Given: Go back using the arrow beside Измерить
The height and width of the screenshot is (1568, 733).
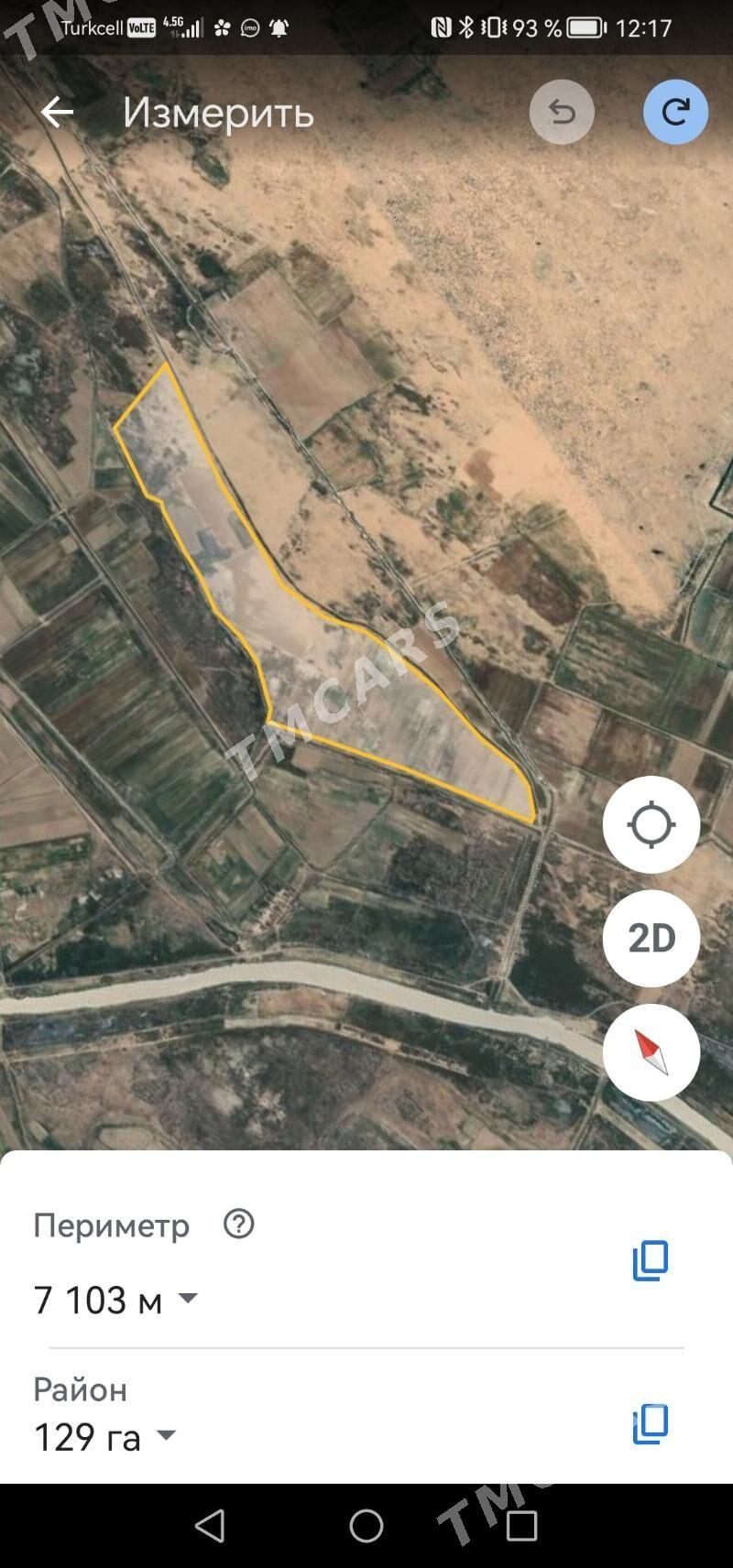Looking at the screenshot, I should point(57,113).
